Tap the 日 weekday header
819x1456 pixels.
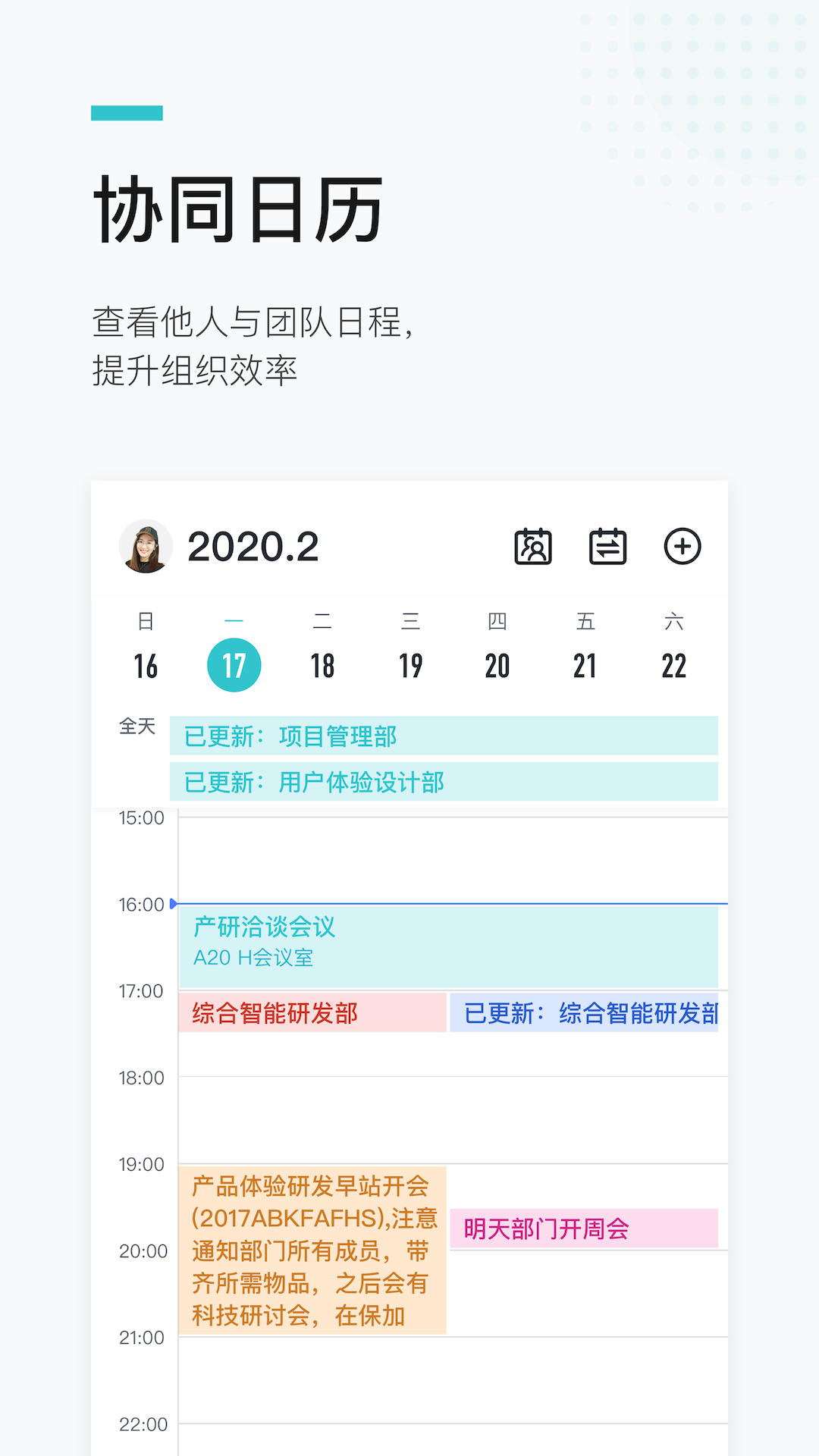pyautogui.click(x=146, y=620)
